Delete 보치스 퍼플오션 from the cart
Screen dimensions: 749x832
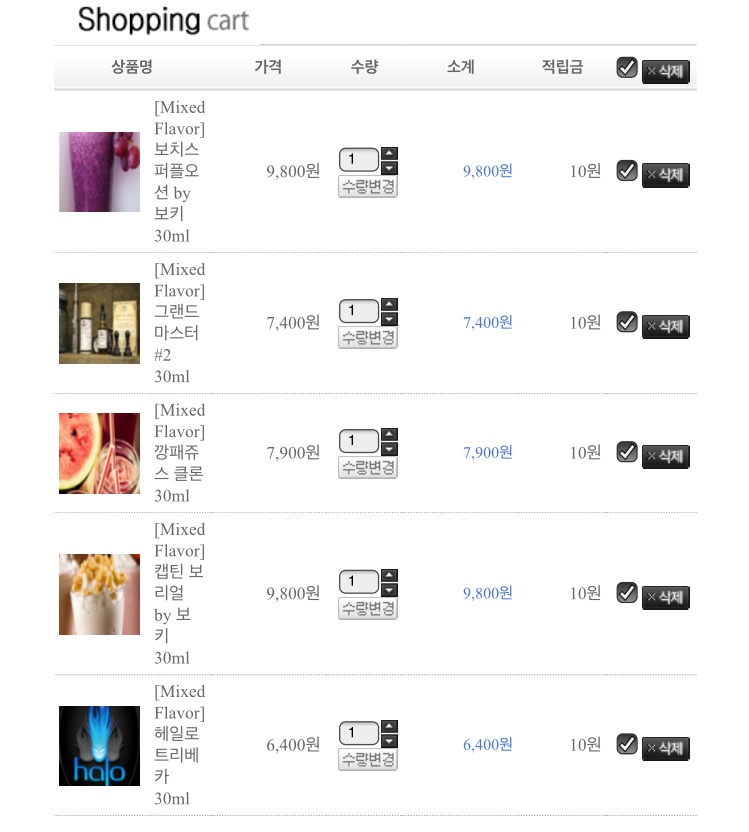(x=666, y=175)
